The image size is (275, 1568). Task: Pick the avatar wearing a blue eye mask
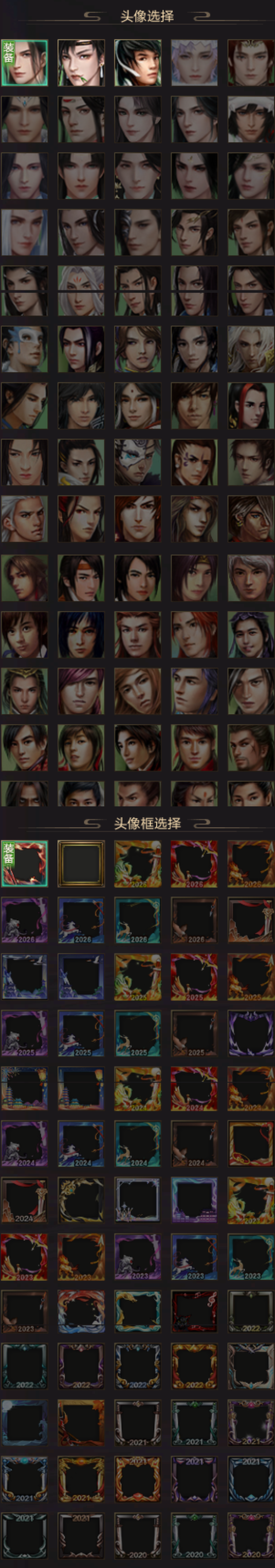[x=24, y=350]
